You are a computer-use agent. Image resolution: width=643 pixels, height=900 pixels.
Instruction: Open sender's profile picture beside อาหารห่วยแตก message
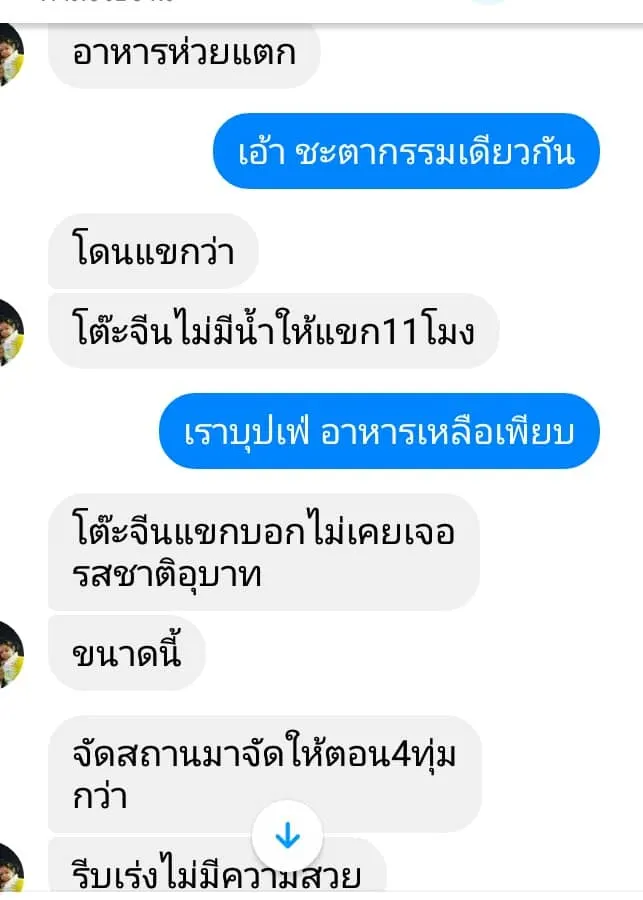[x=10, y=55]
